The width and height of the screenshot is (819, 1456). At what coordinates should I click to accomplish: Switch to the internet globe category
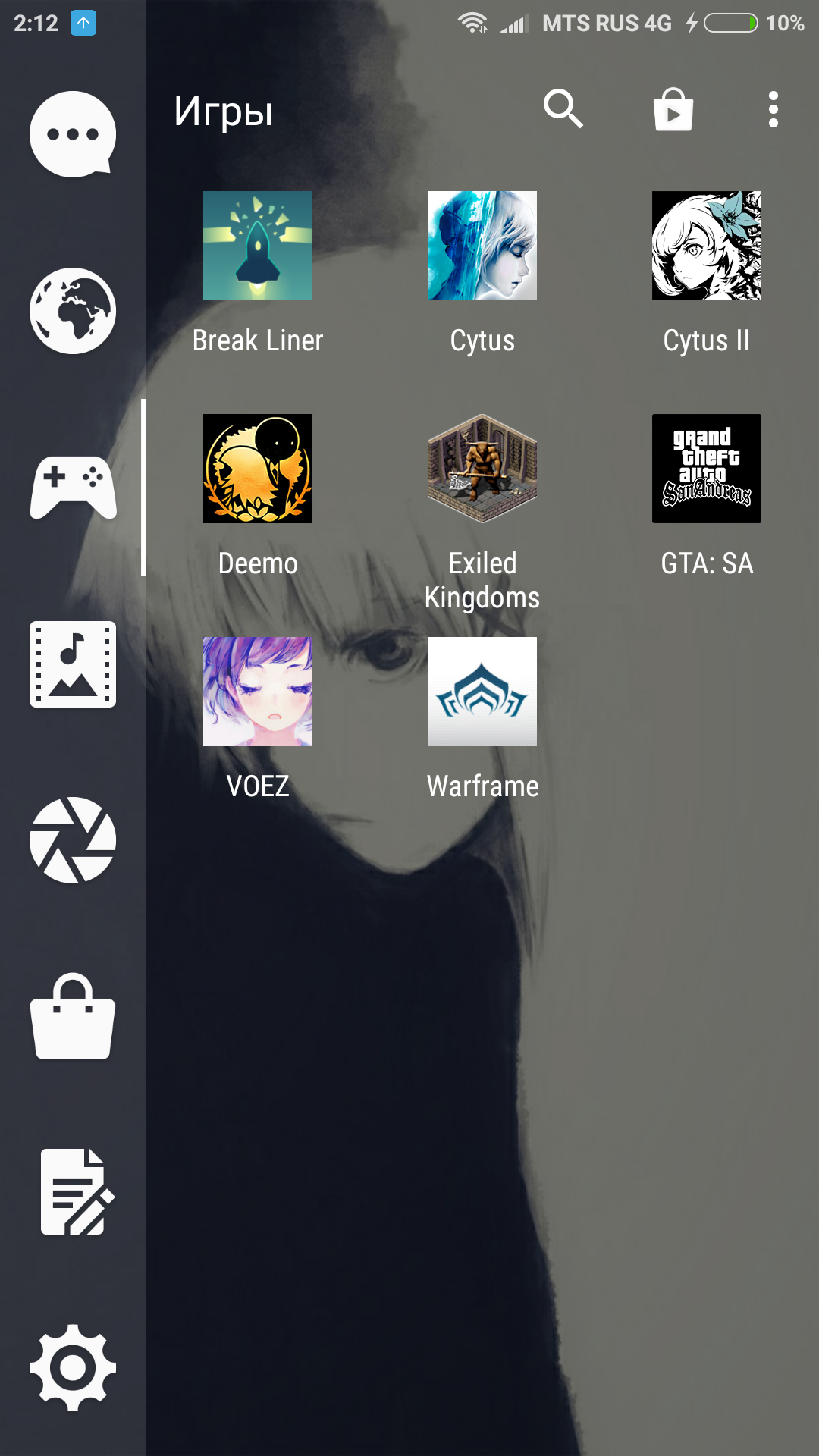73,311
